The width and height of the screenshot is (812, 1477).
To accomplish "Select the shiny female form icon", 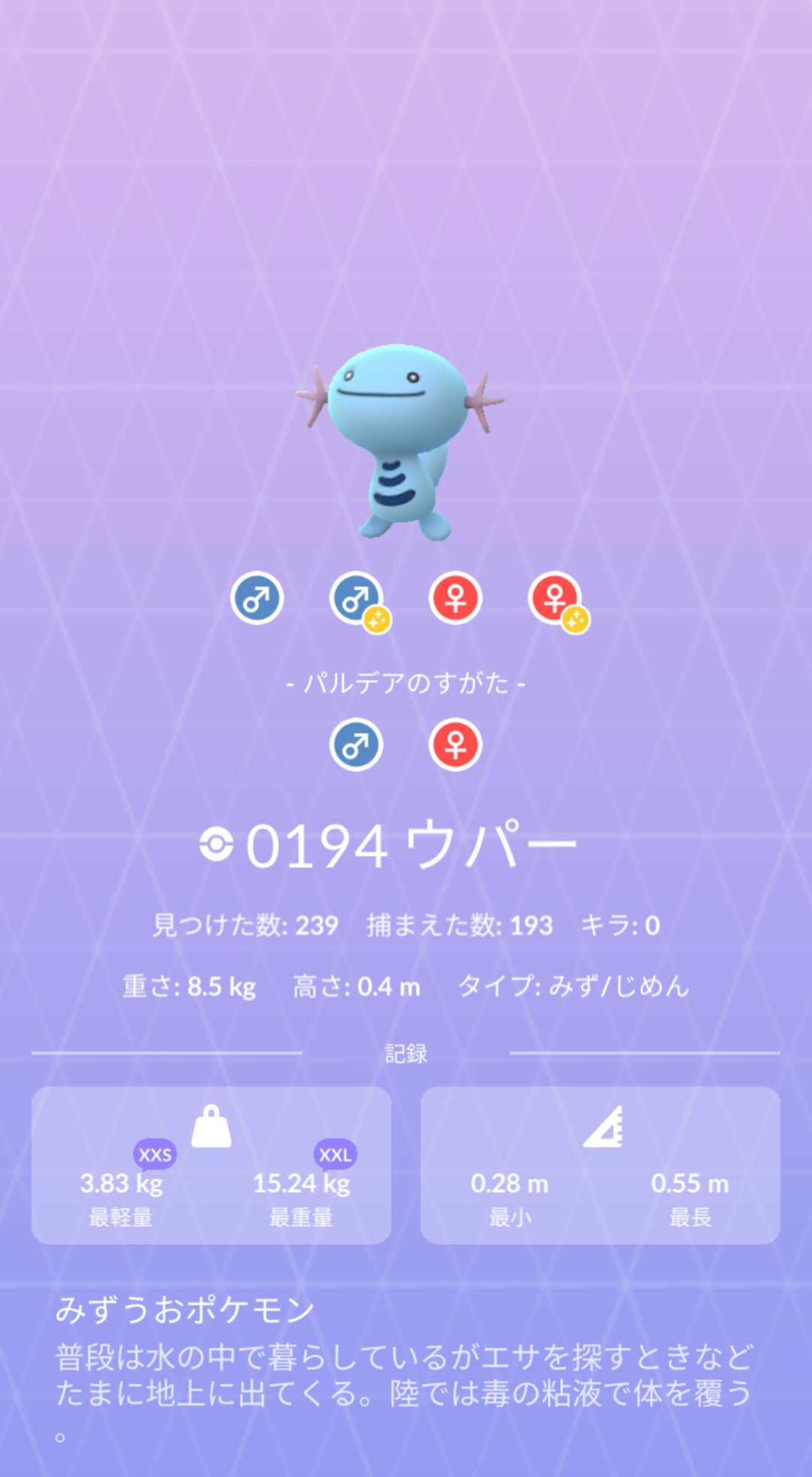I will 556,599.
